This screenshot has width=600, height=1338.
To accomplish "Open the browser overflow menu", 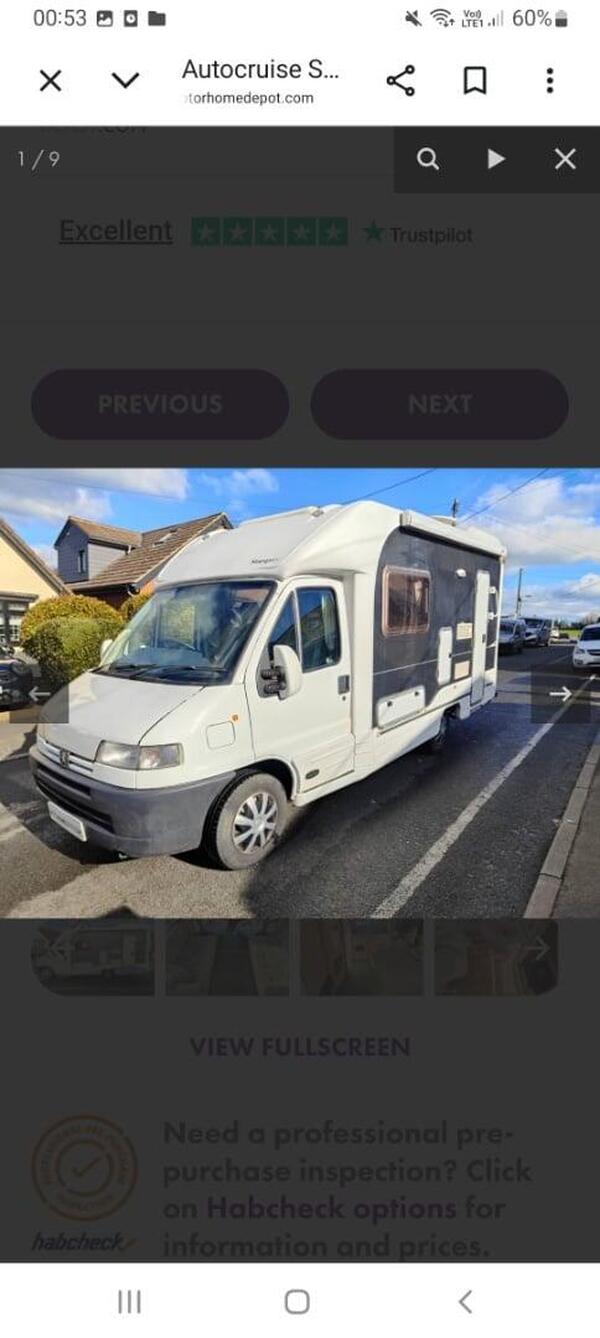I will pos(549,81).
